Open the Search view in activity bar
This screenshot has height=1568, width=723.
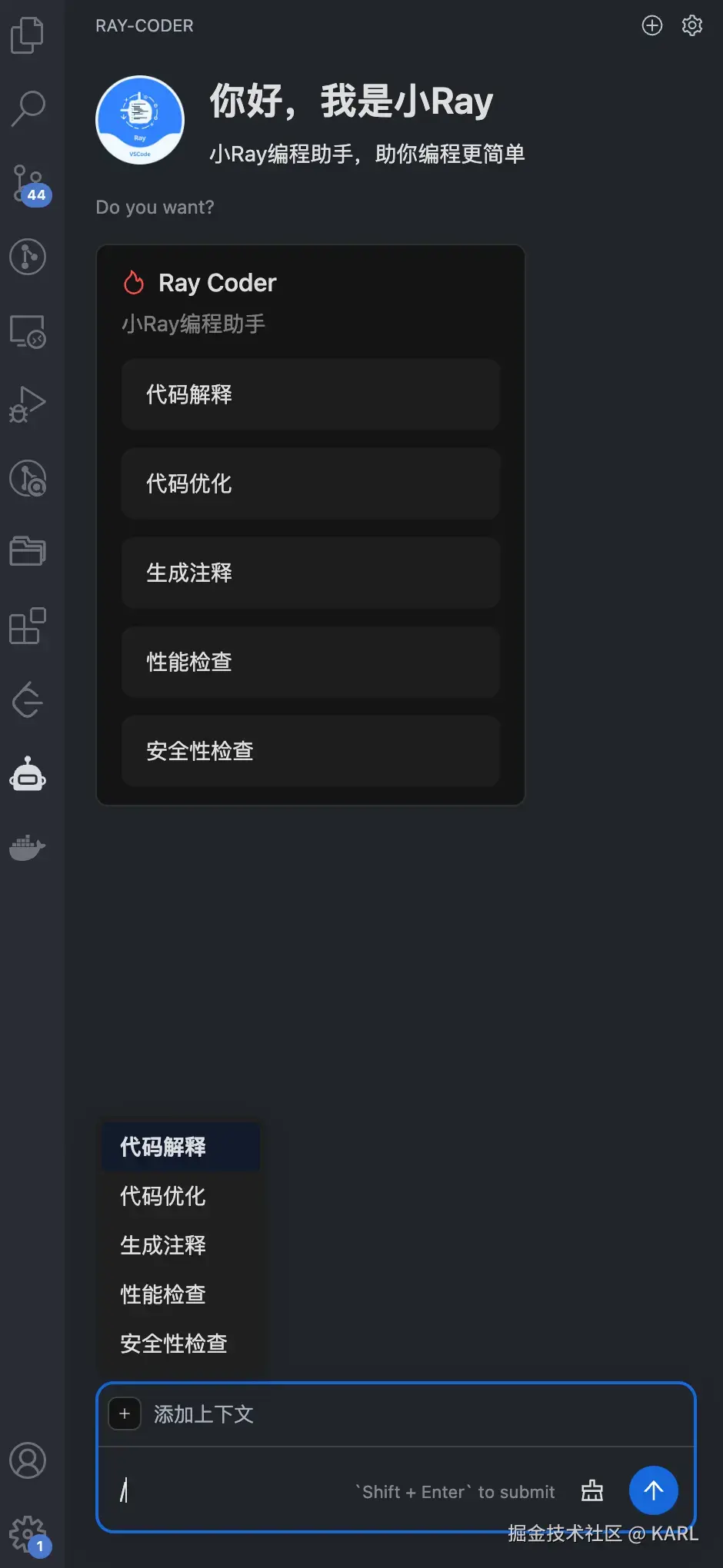point(28,108)
